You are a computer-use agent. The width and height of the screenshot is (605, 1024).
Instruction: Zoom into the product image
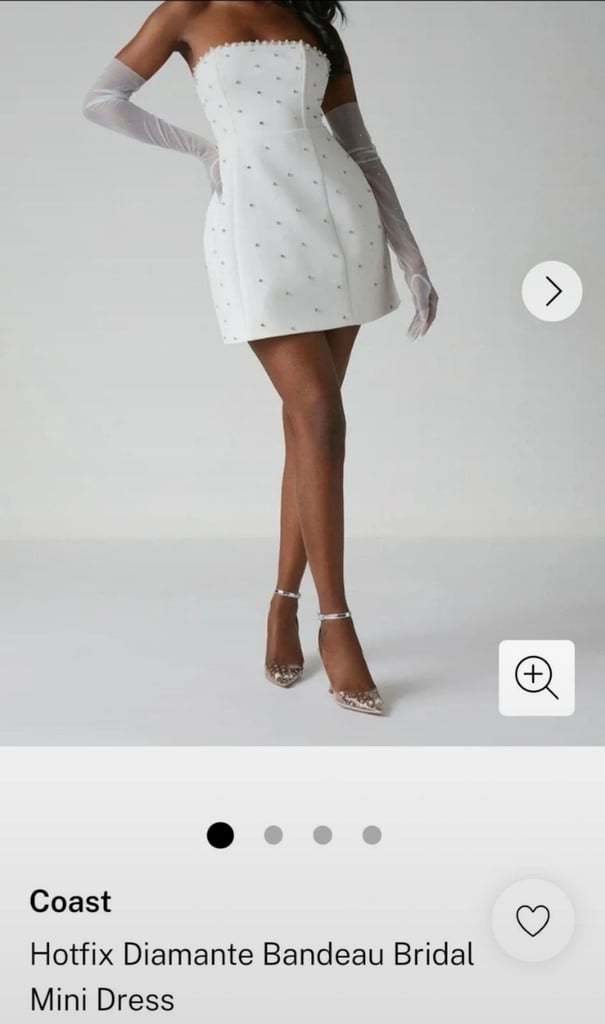(536, 678)
